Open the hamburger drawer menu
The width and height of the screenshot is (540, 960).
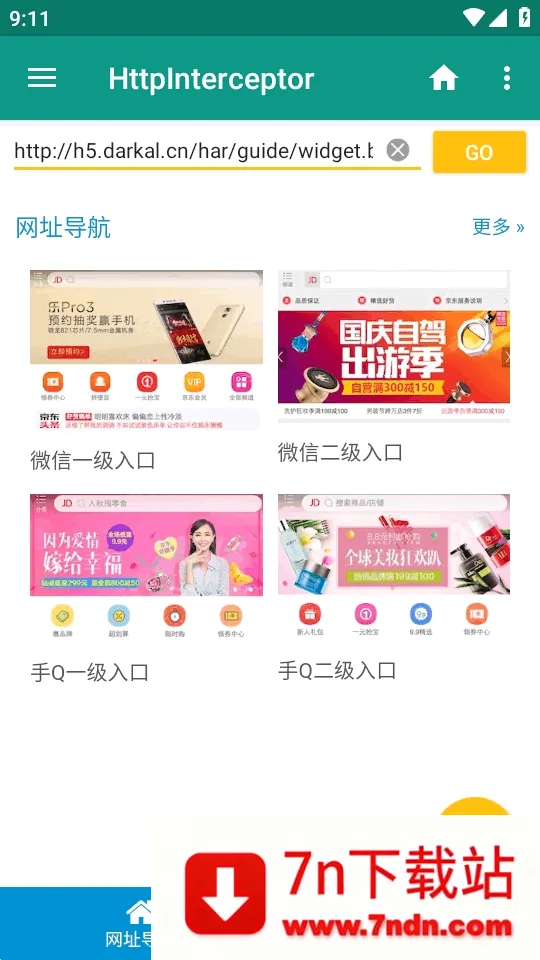pyautogui.click(x=42, y=78)
